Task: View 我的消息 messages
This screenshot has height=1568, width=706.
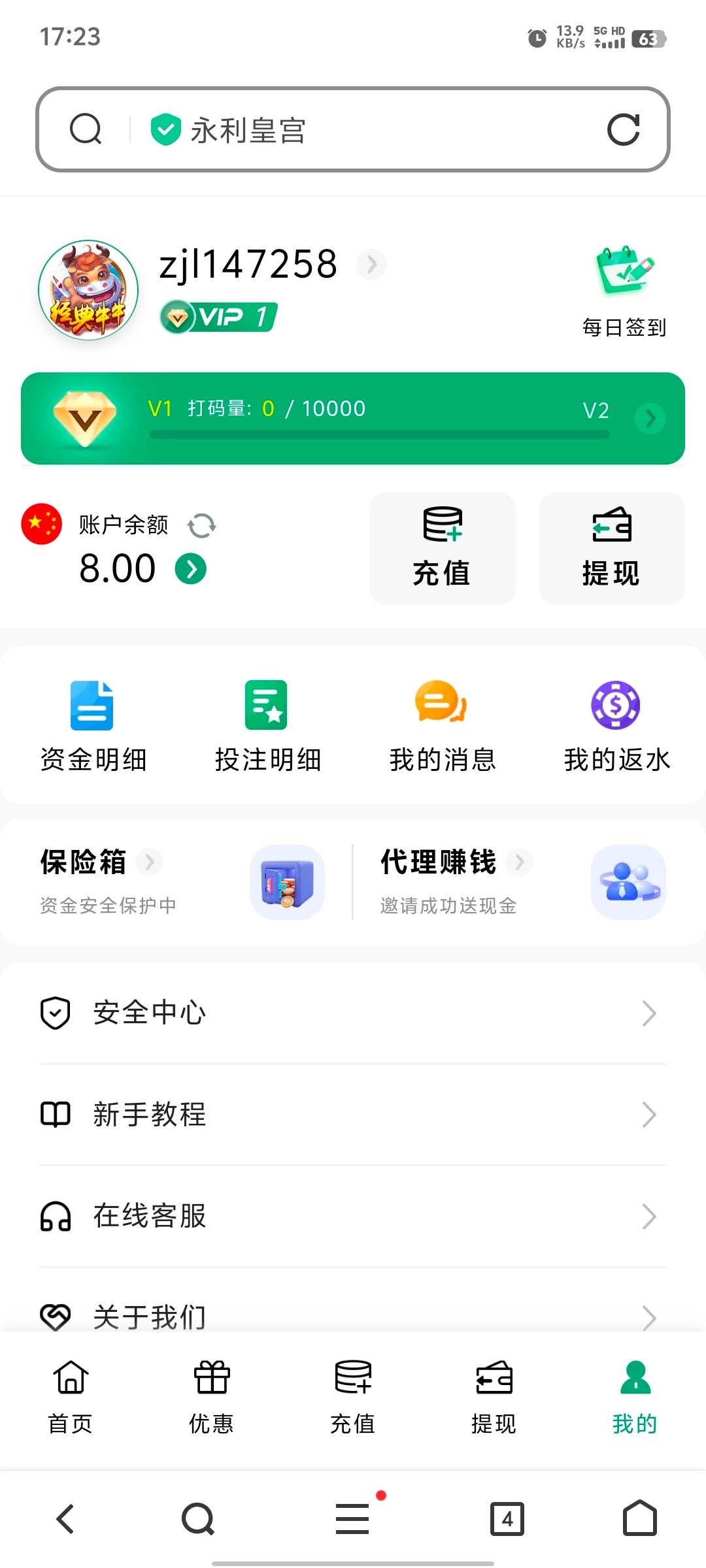Action: [x=442, y=725]
